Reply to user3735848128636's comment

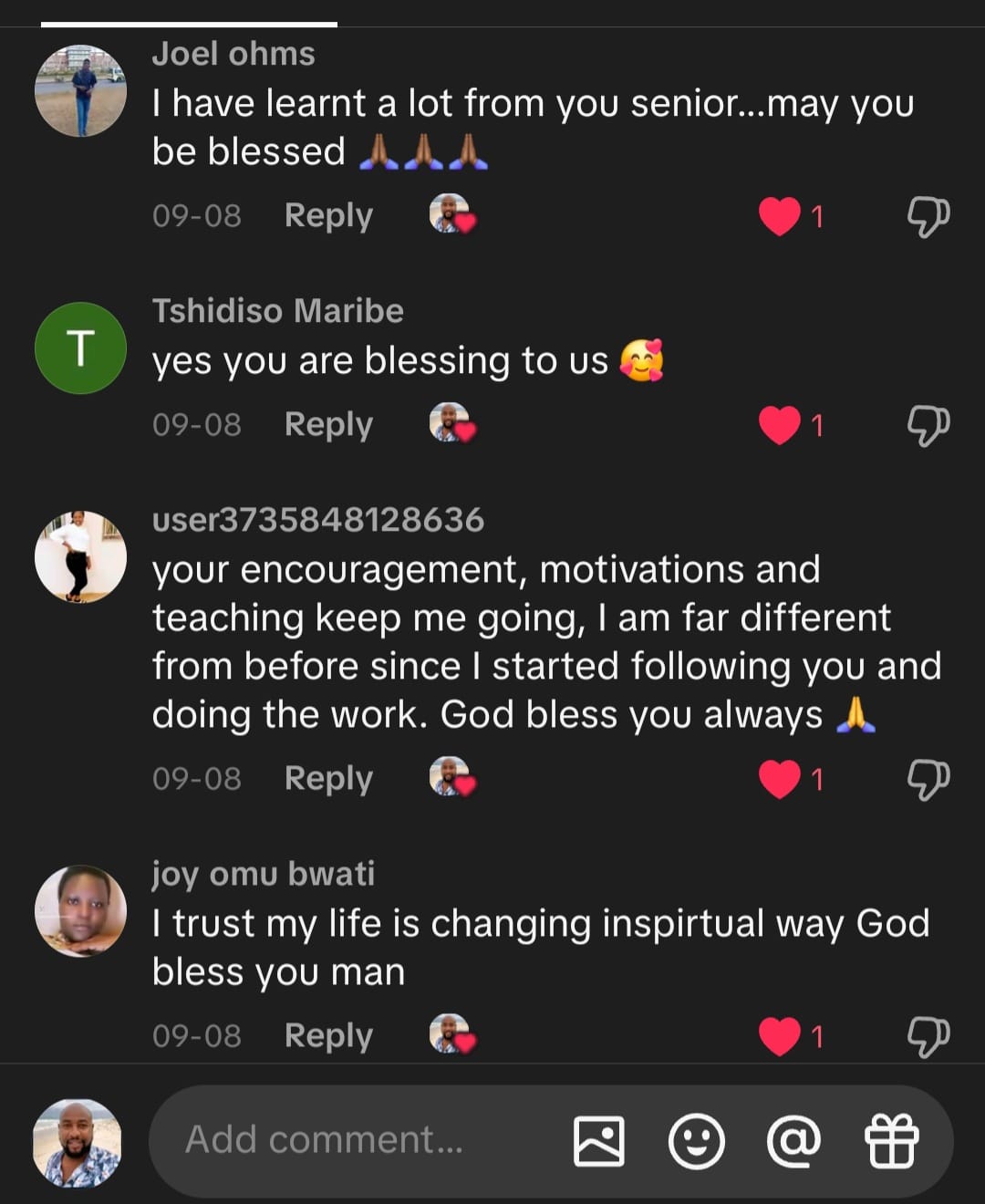[x=328, y=779]
